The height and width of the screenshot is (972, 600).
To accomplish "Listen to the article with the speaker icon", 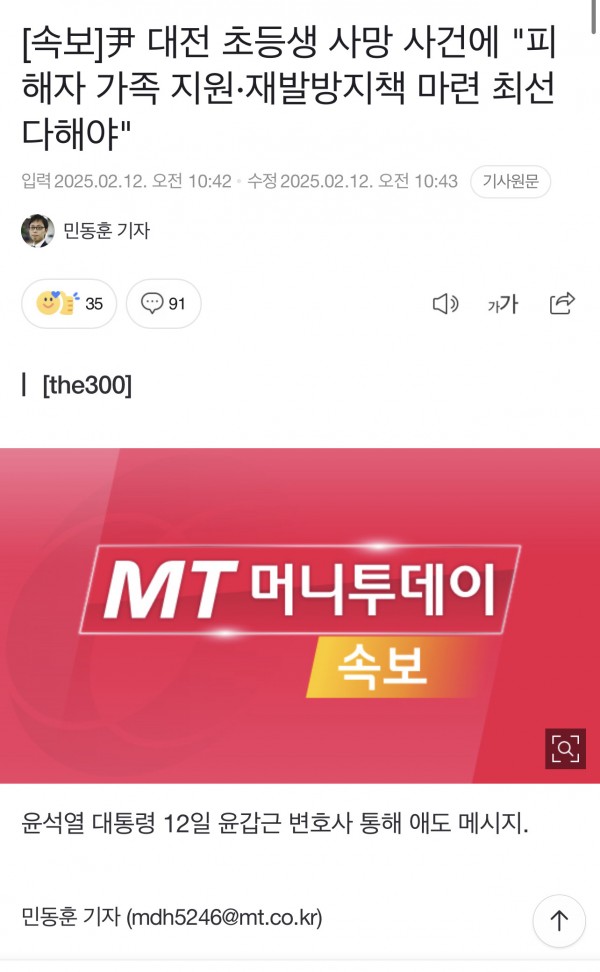I will click(x=445, y=304).
